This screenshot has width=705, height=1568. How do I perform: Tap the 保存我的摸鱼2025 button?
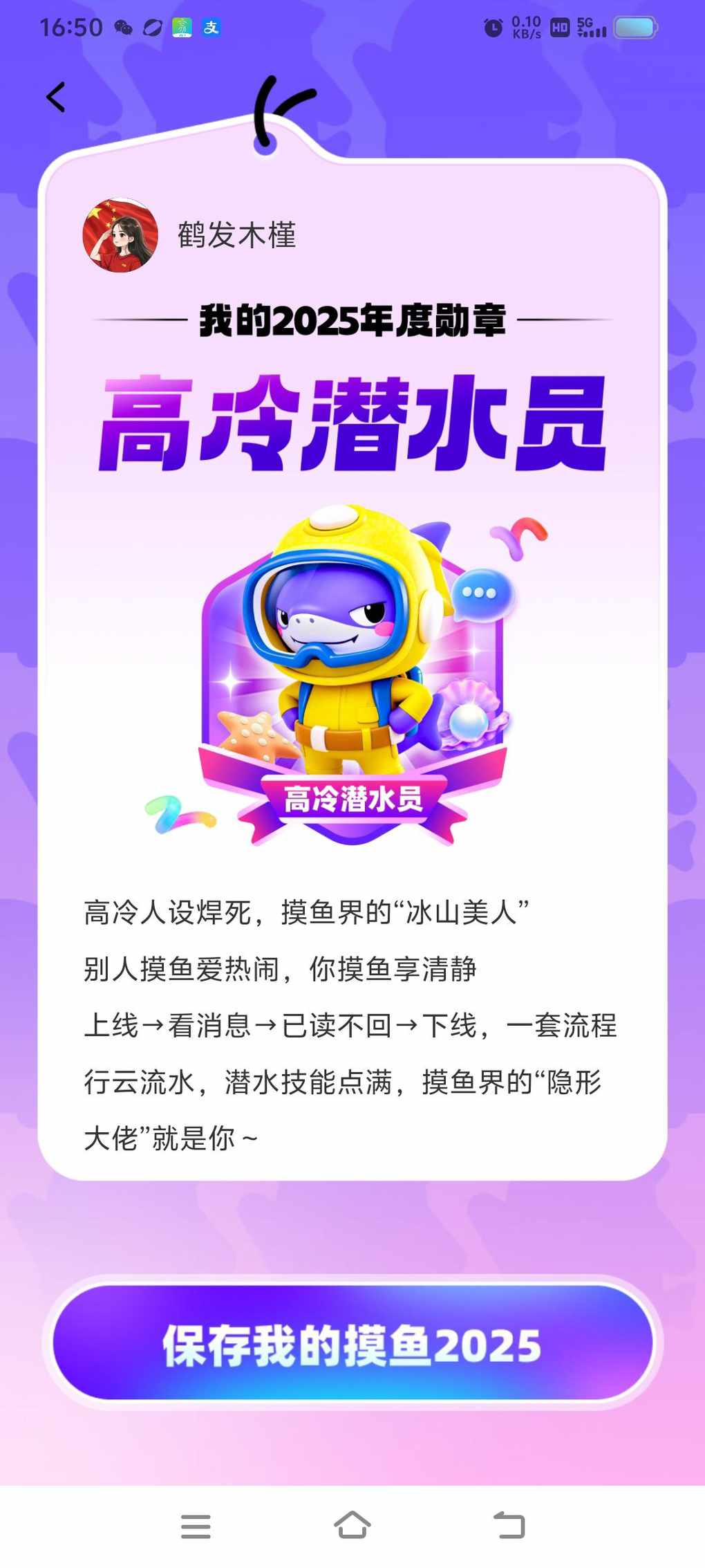(x=352, y=1345)
